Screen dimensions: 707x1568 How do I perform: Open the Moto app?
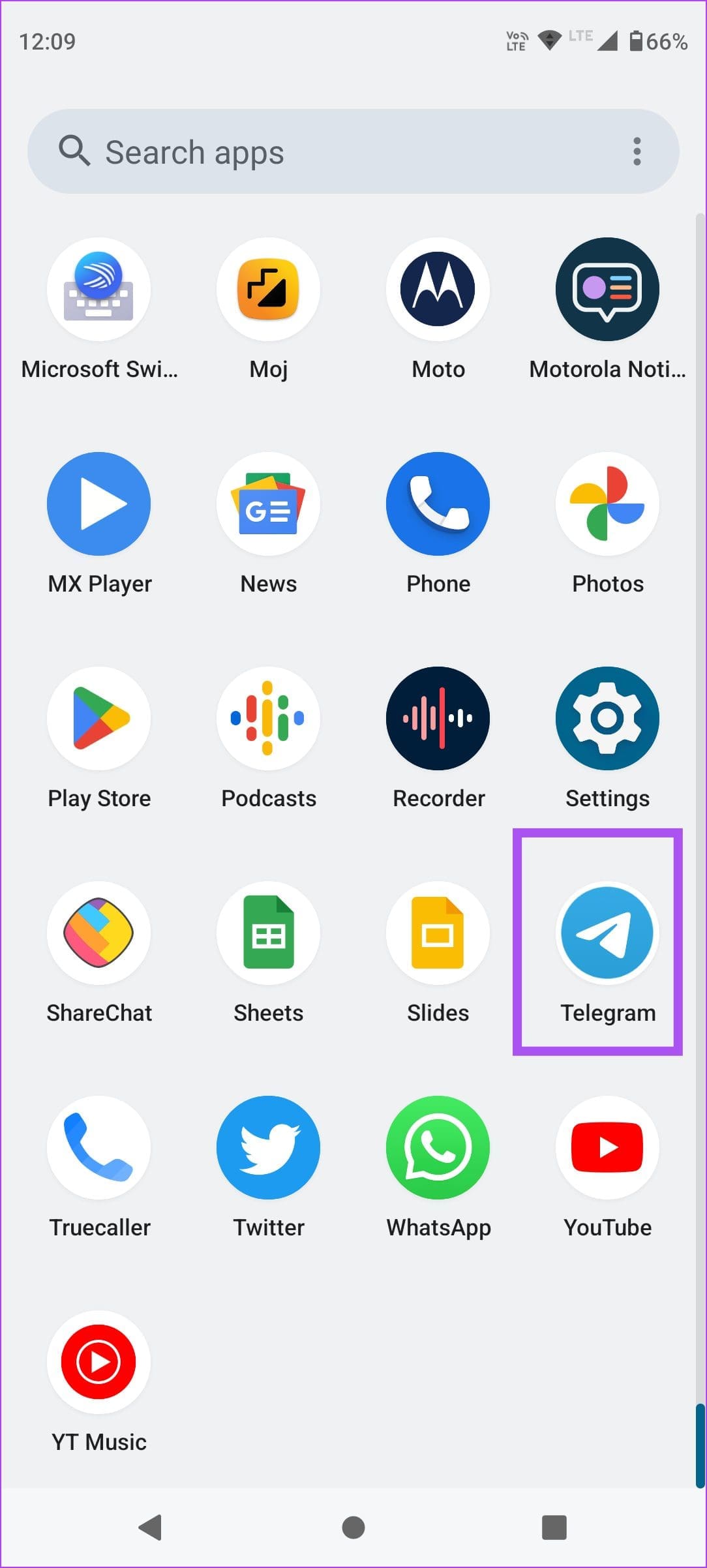tap(438, 289)
